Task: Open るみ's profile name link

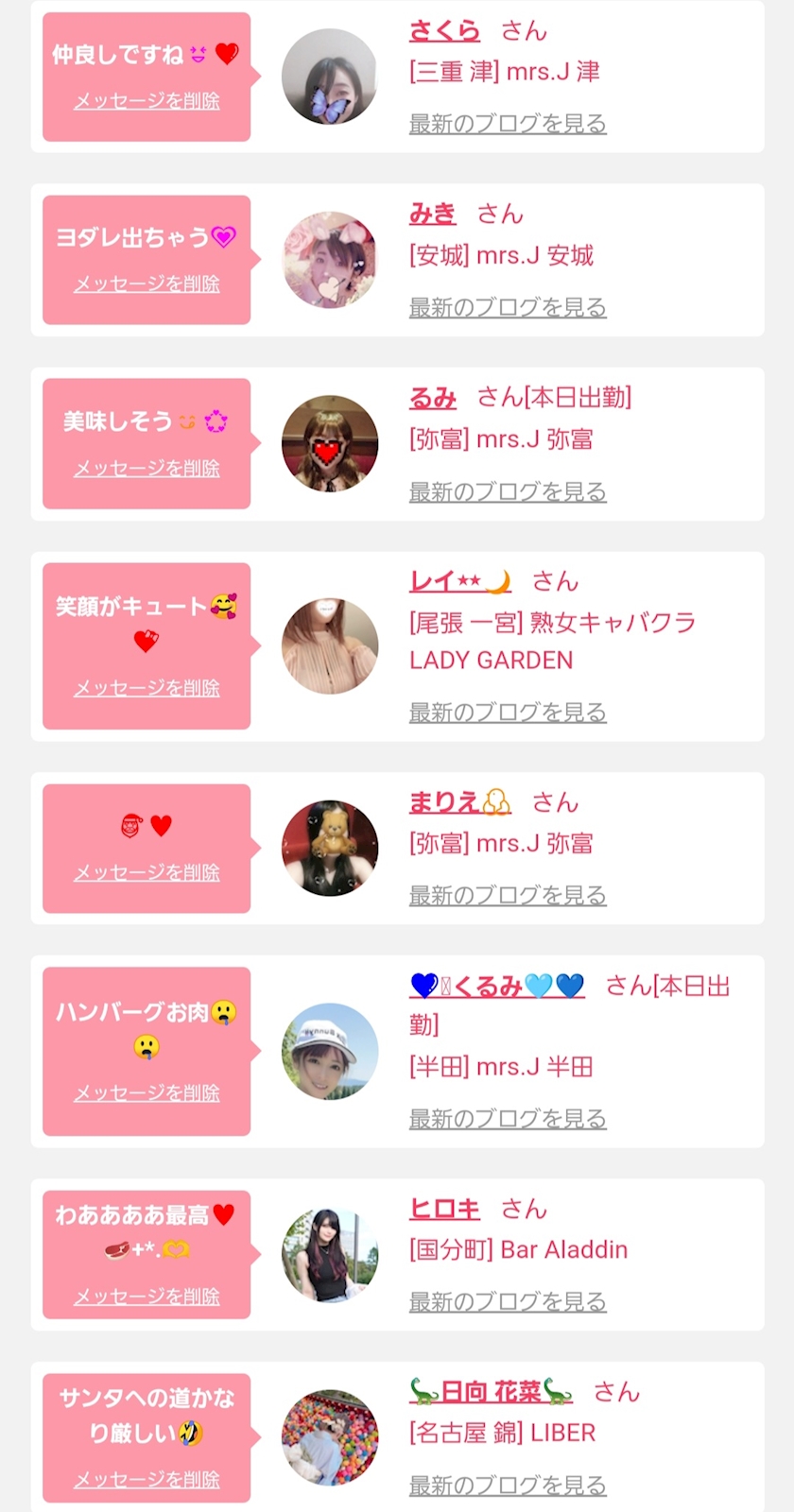Action: coord(433,399)
